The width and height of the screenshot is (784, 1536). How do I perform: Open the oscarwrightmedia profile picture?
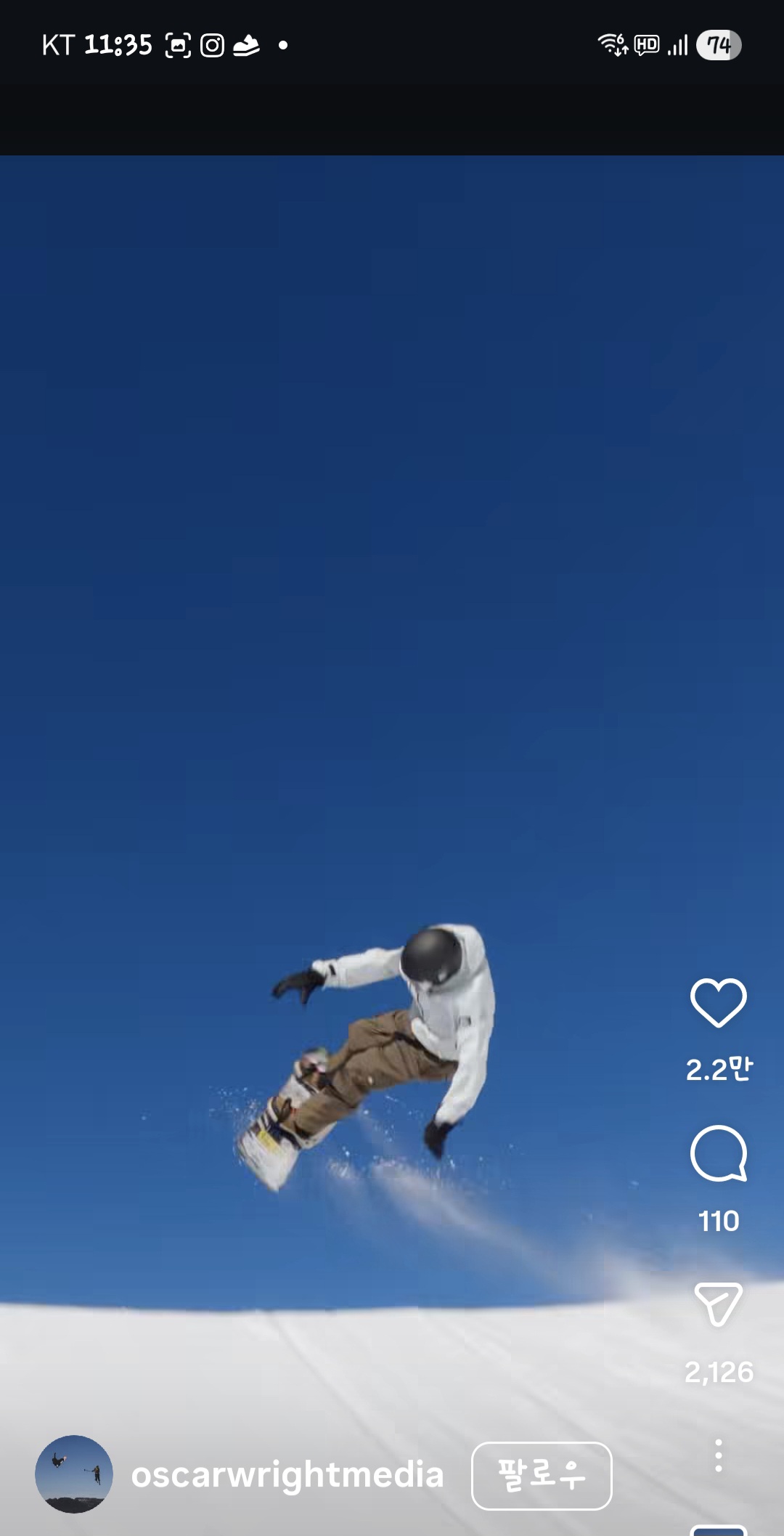click(74, 1474)
